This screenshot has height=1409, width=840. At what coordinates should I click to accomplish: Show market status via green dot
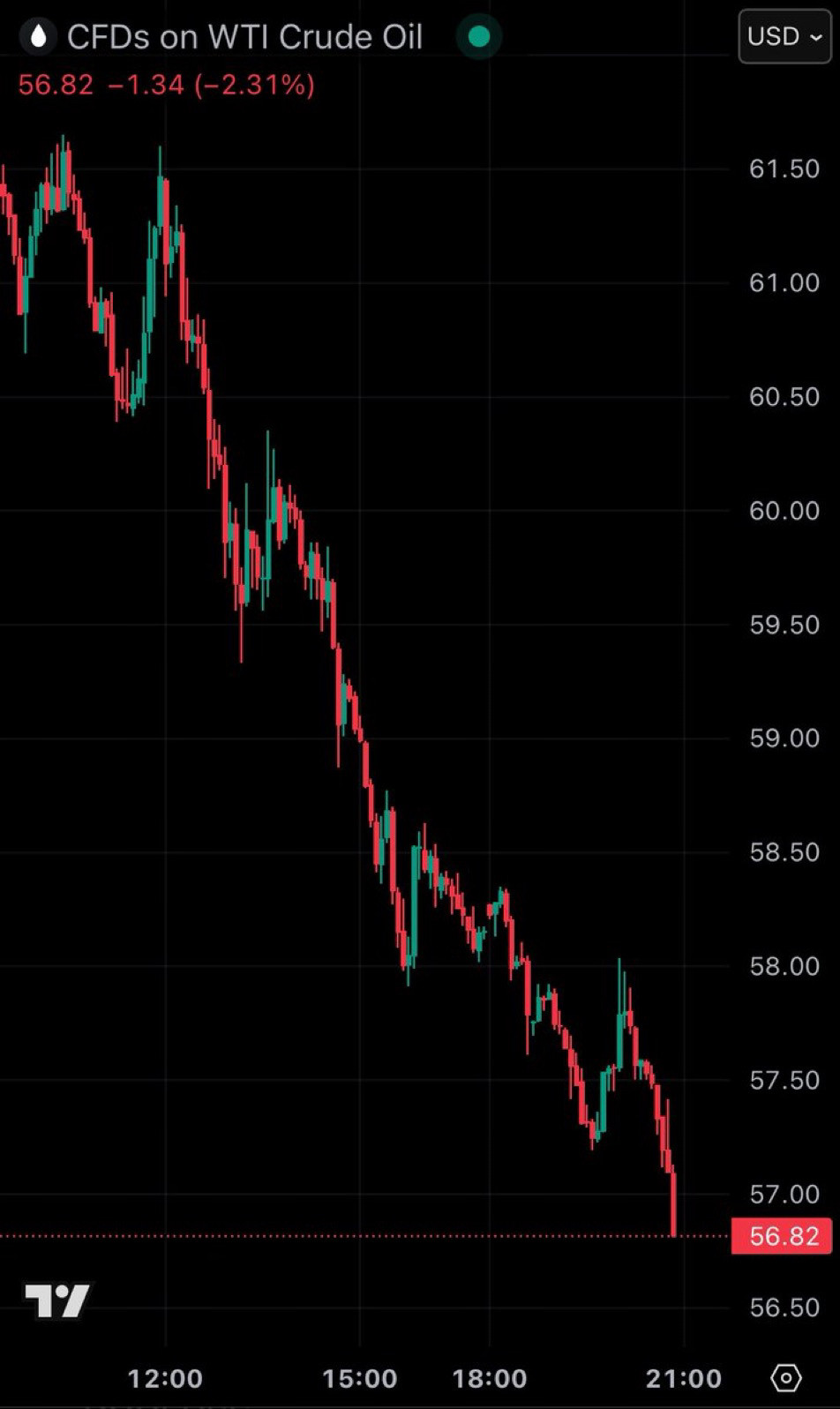click(479, 36)
